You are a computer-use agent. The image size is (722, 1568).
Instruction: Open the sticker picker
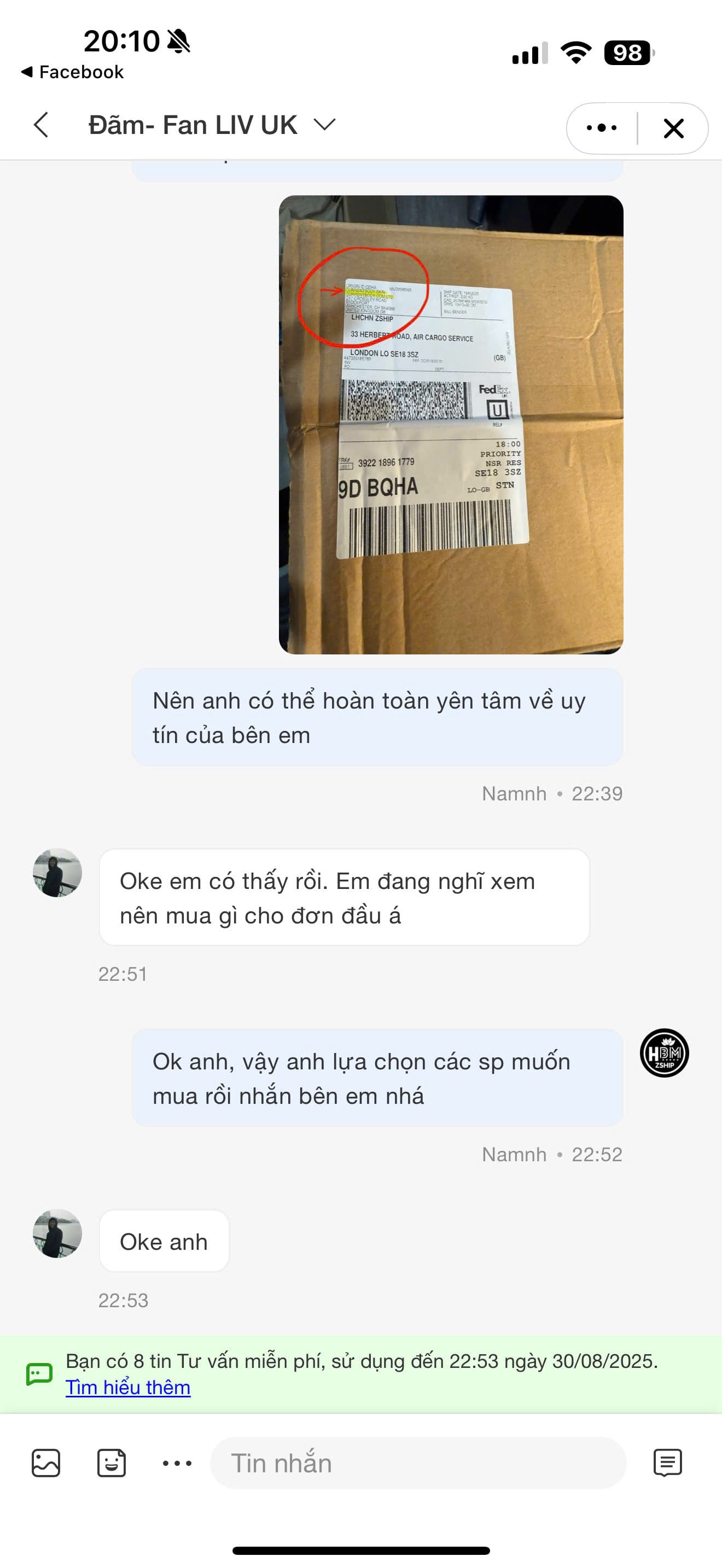click(112, 1464)
